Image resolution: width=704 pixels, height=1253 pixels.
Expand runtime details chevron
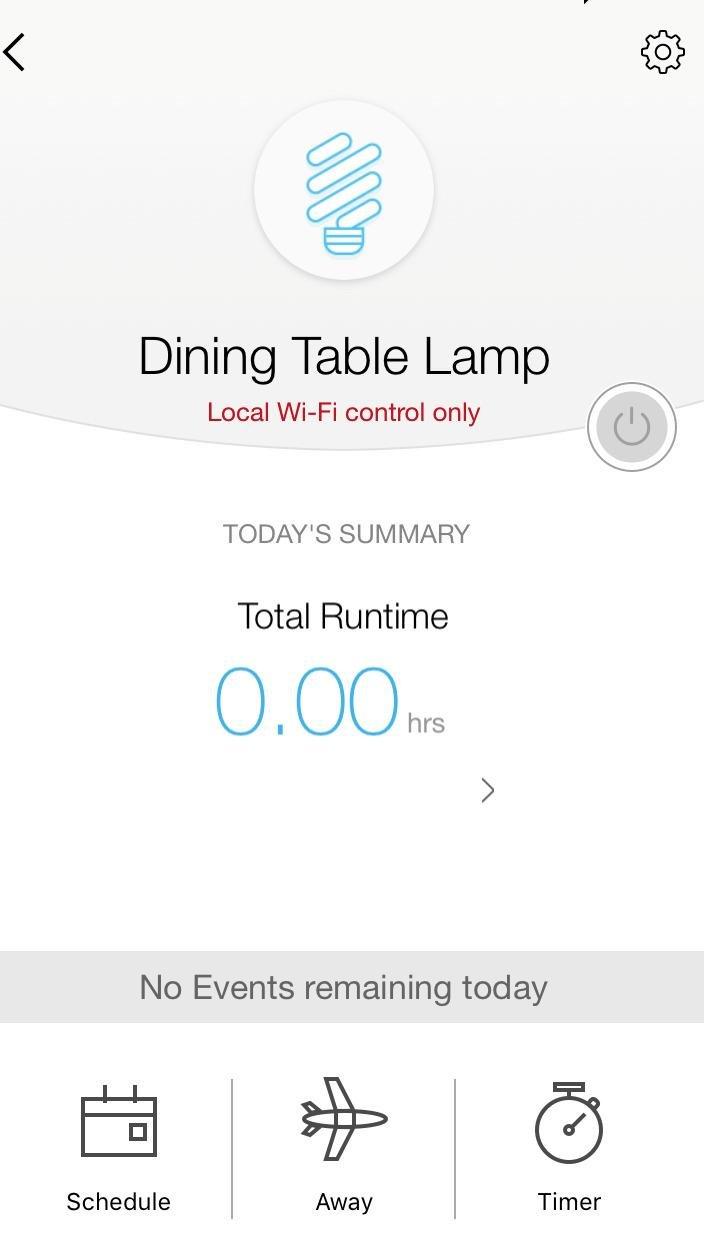[x=487, y=790]
